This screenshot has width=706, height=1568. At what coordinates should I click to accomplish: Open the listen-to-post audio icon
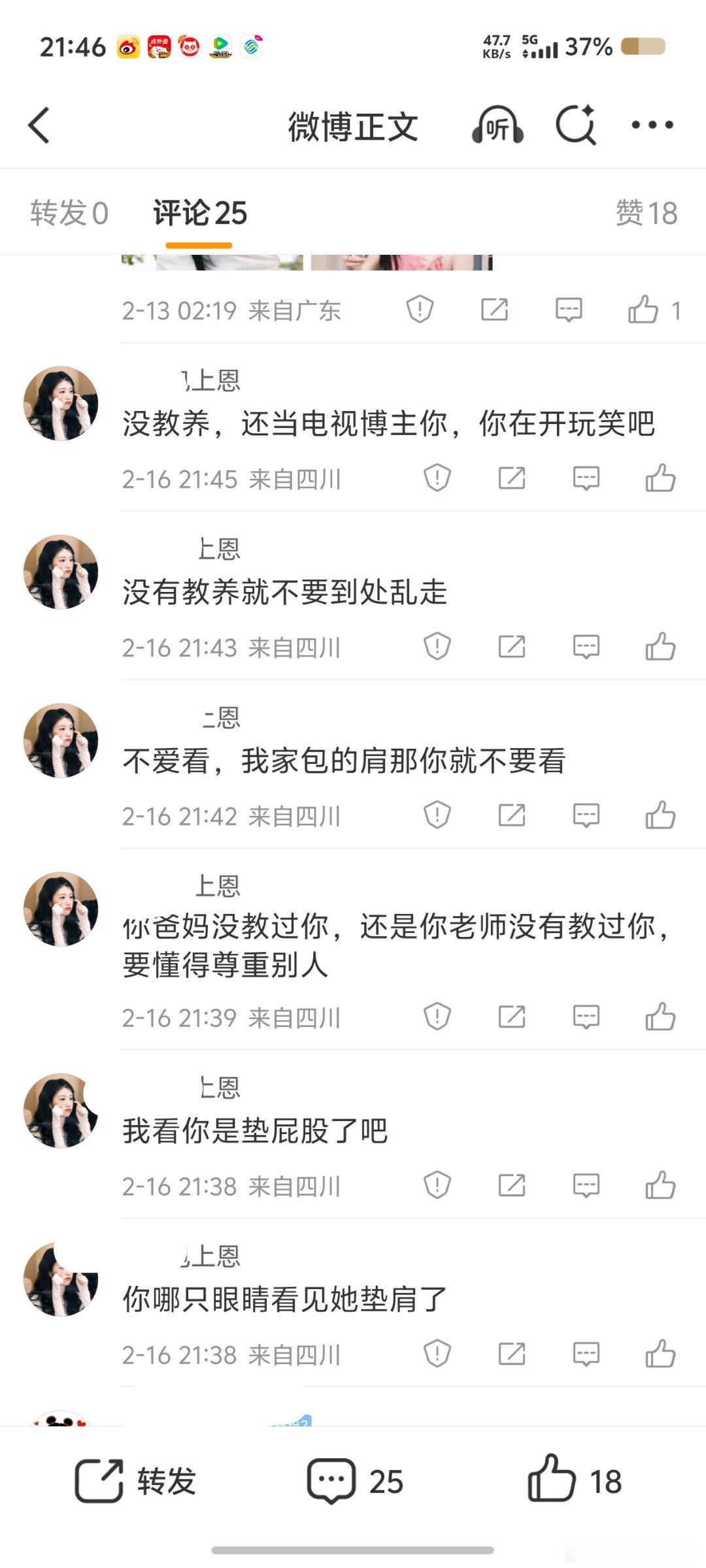[x=497, y=126]
